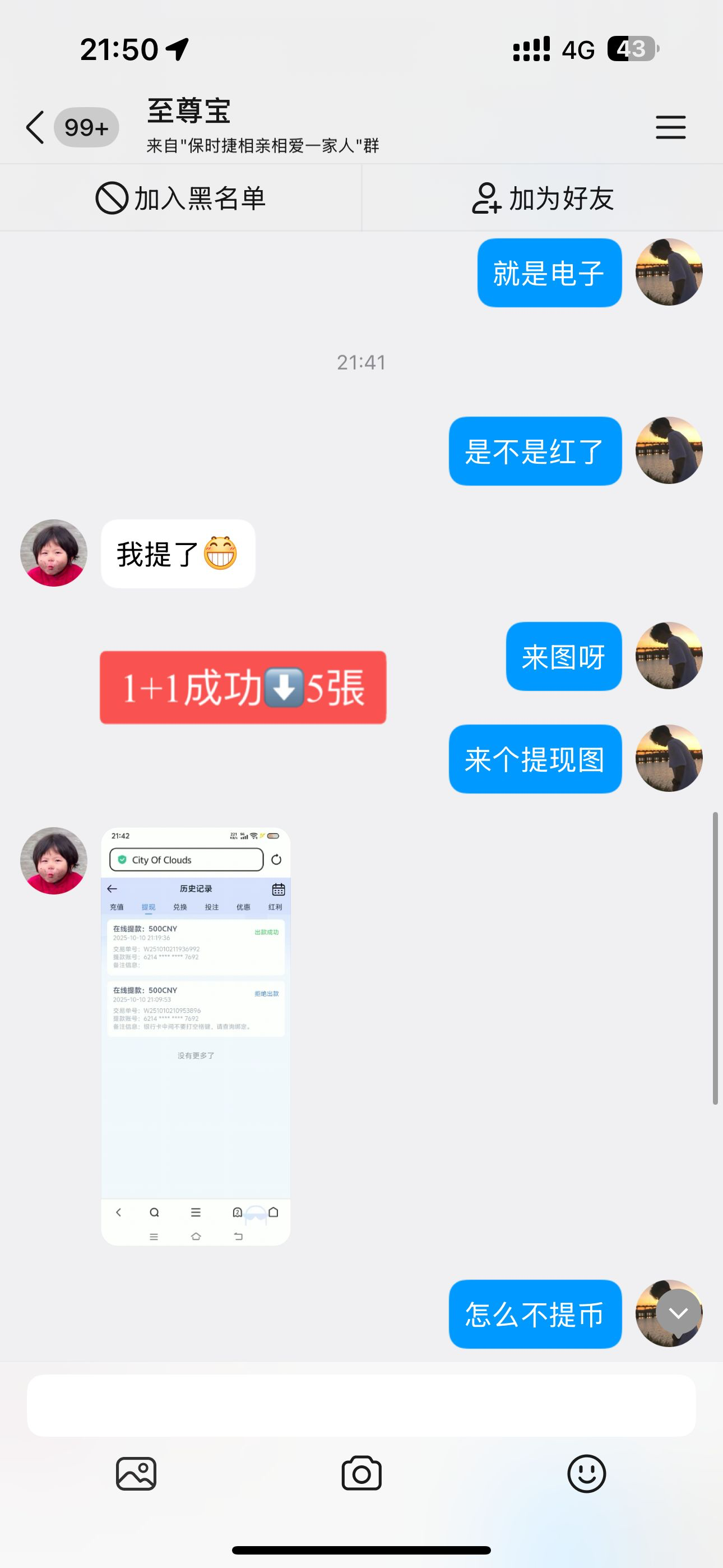Open the City Of Clouds withdrawal screenshot

tap(196, 1035)
